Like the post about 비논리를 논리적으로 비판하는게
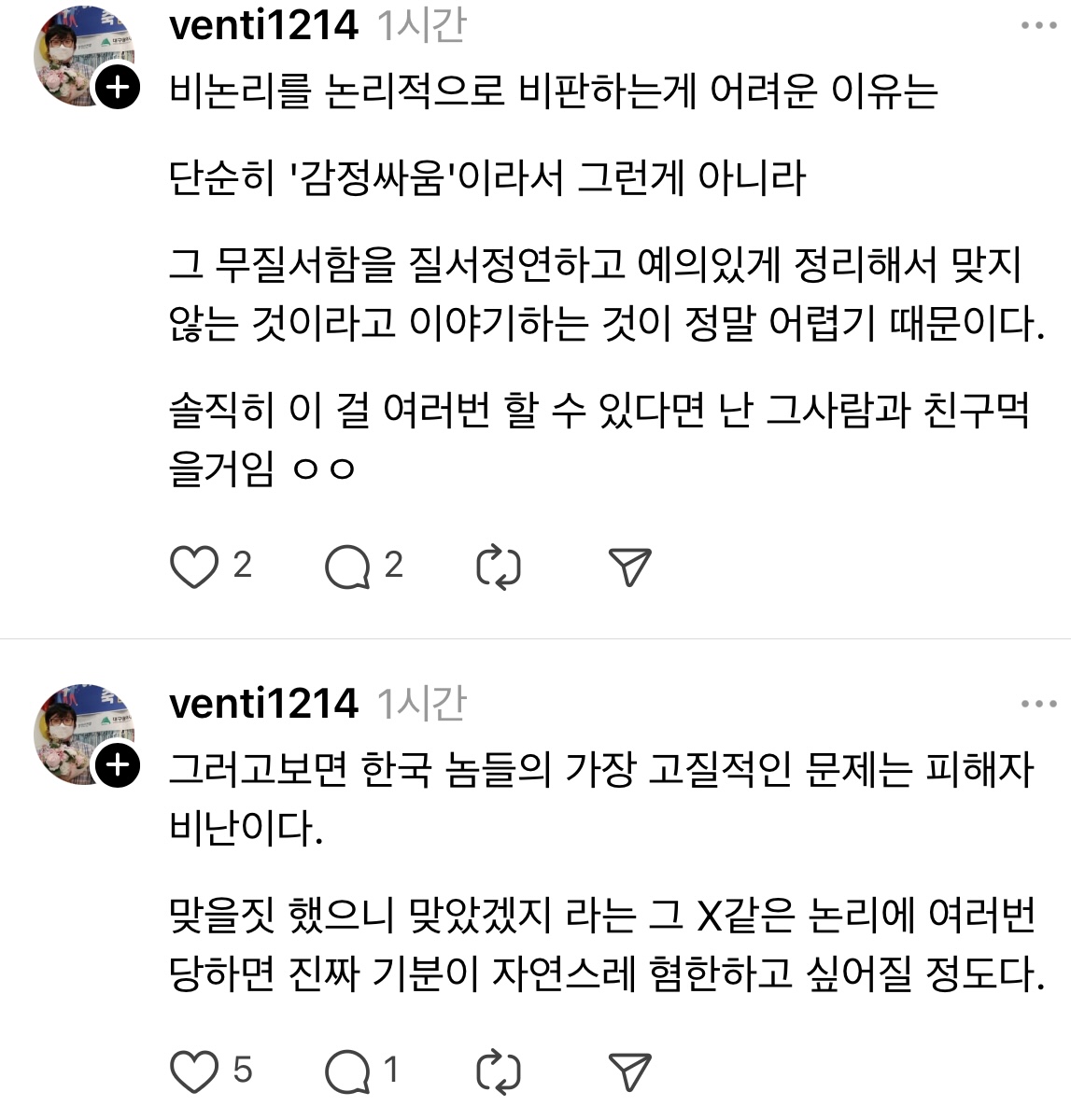This screenshot has width=1071, height=1120. [x=194, y=567]
